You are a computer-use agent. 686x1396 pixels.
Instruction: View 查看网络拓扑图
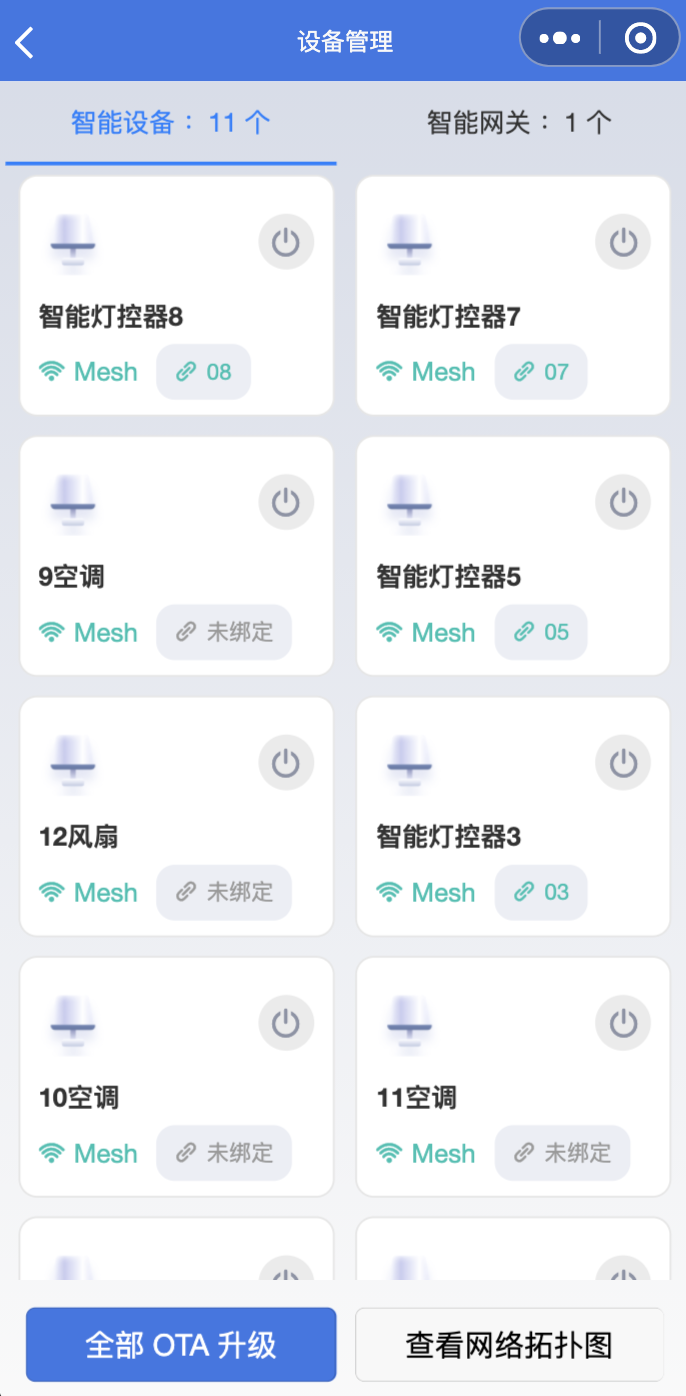[x=509, y=1344]
